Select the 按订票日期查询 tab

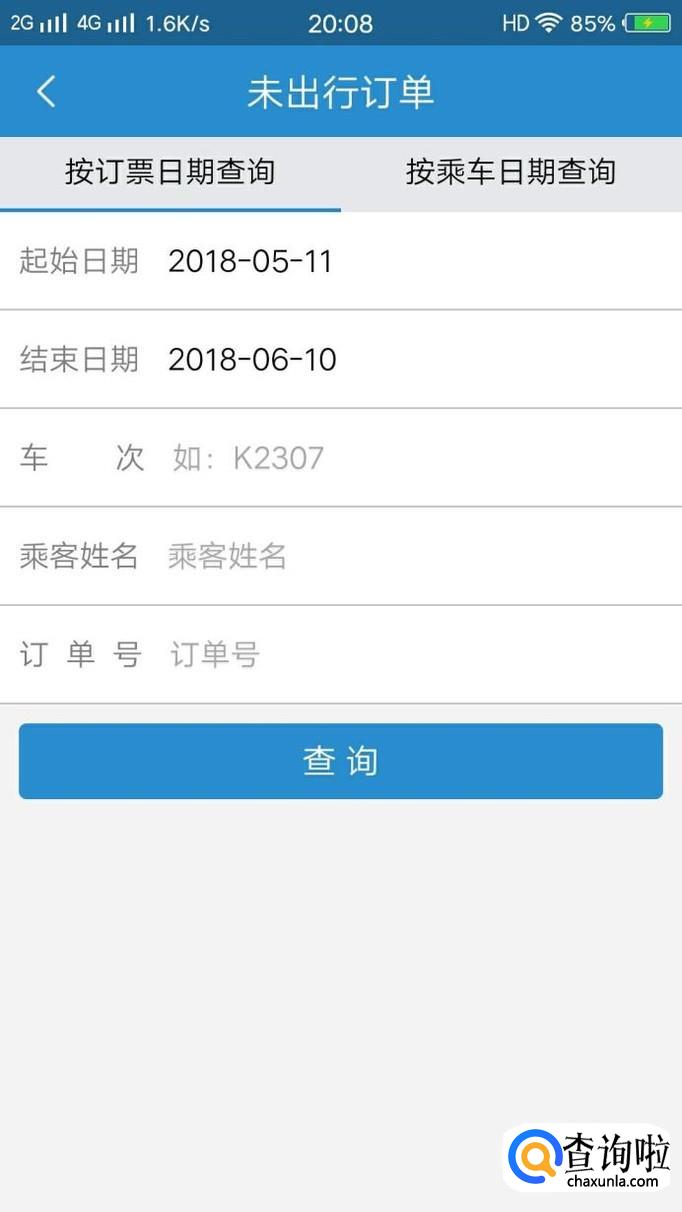170,173
